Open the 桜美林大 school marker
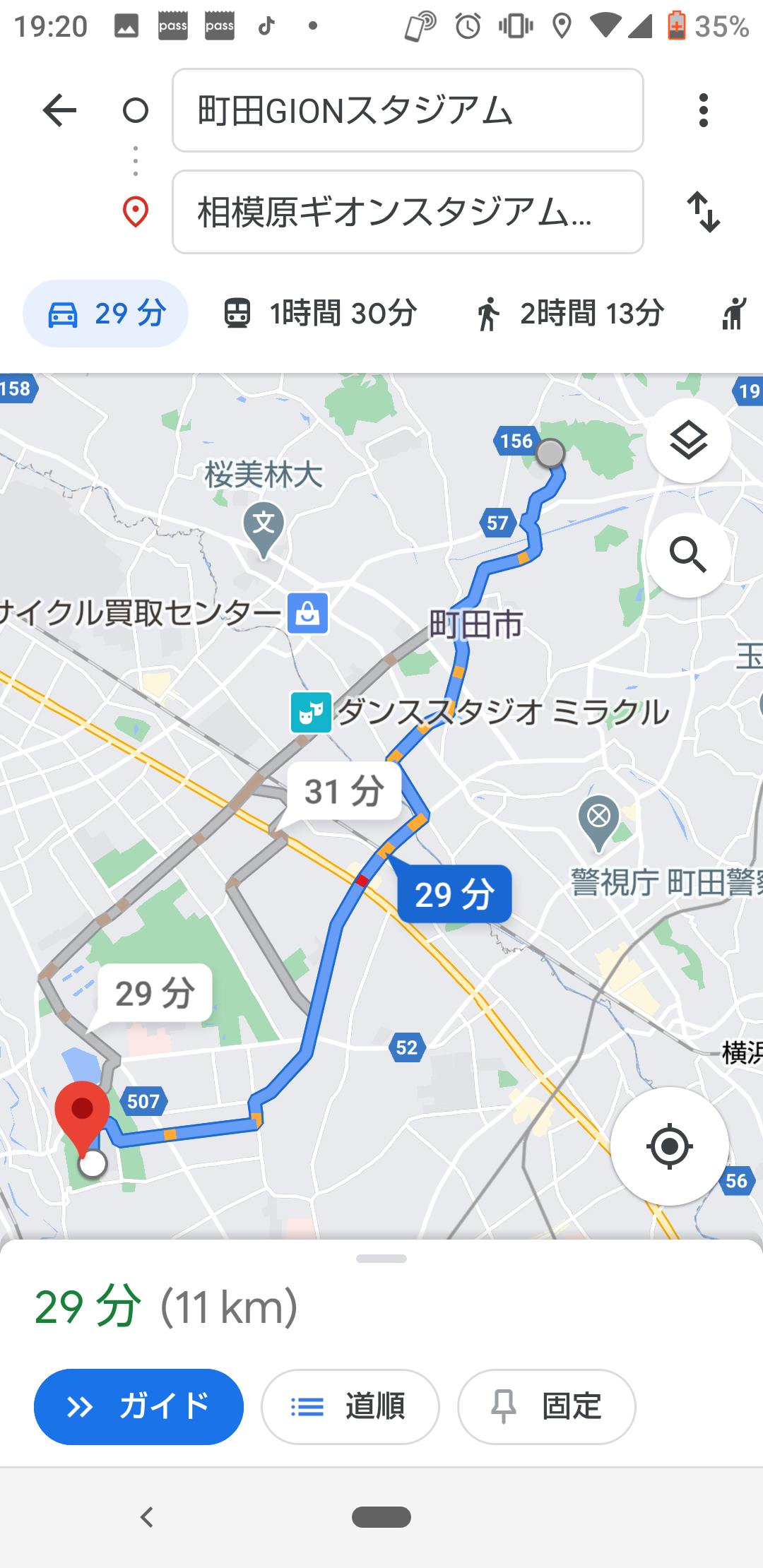Image resolution: width=763 pixels, height=1568 pixels. [264, 526]
